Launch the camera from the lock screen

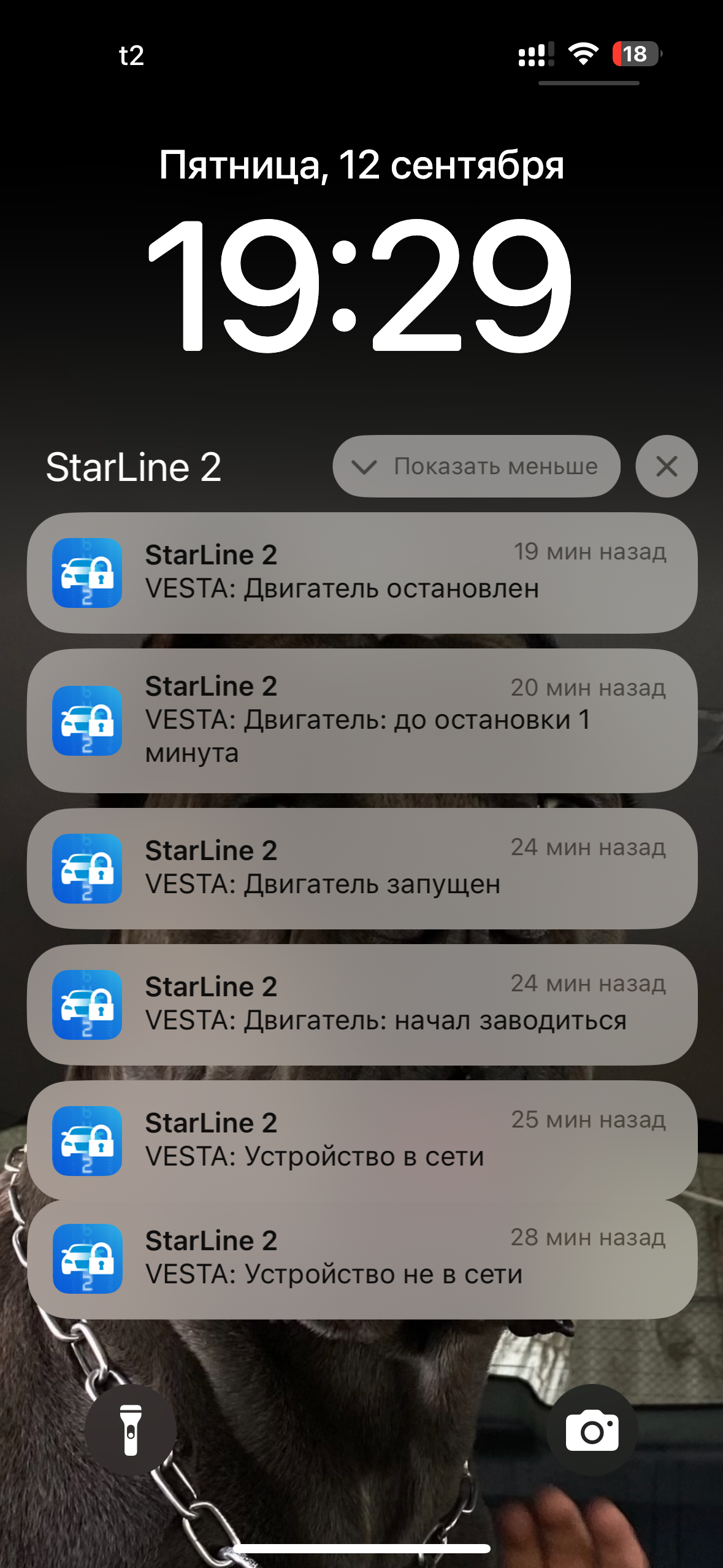click(592, 1429)
